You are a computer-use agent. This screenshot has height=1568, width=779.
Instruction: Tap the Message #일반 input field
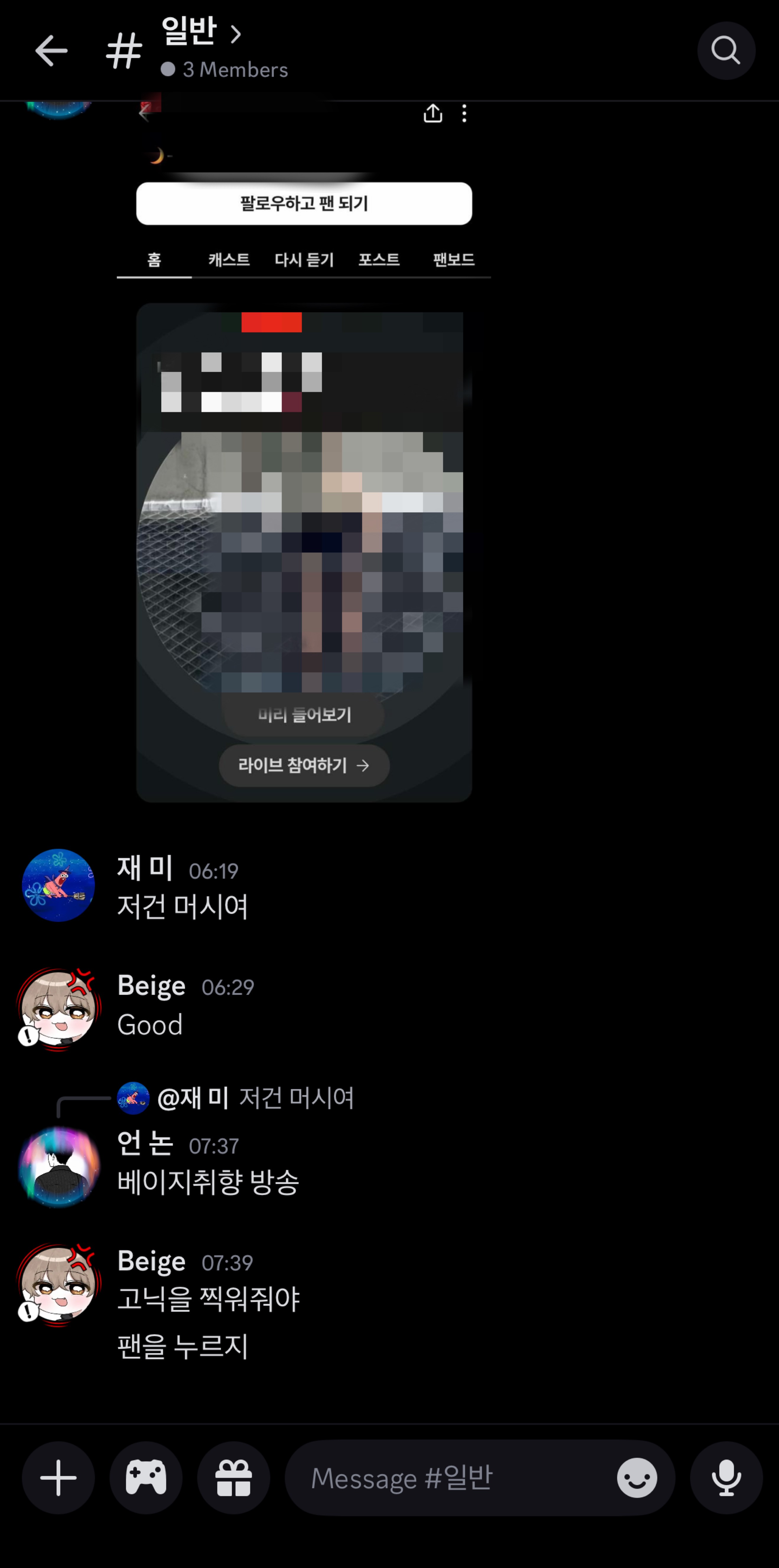click(x=451, y=1477)
